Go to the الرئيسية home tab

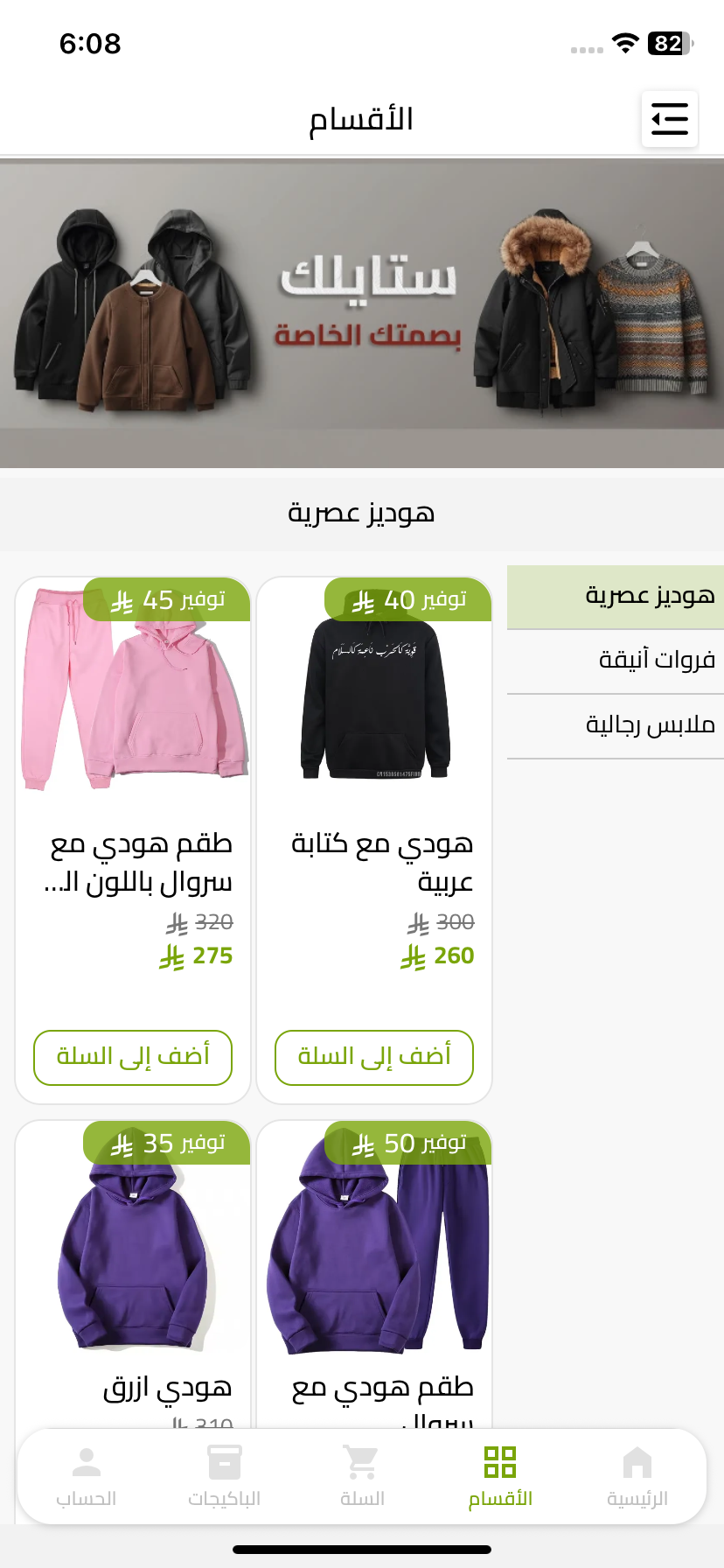pyautogui.click(x=637, y=1477)
